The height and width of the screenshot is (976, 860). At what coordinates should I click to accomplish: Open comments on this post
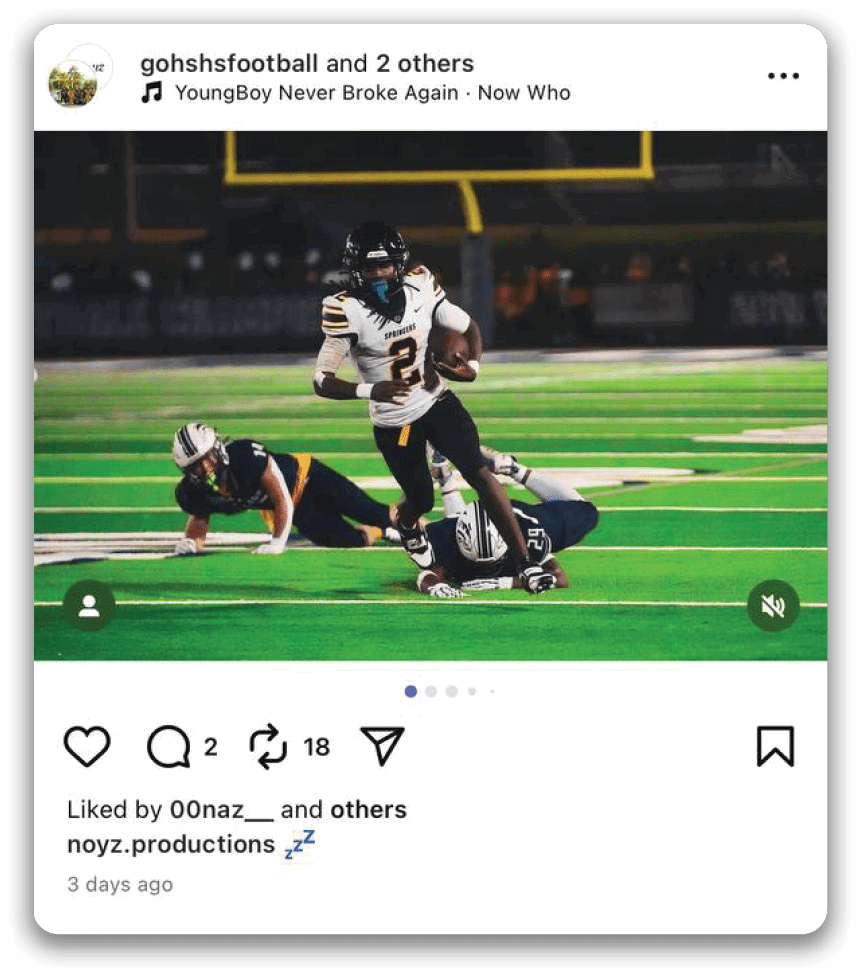[168, 747]
